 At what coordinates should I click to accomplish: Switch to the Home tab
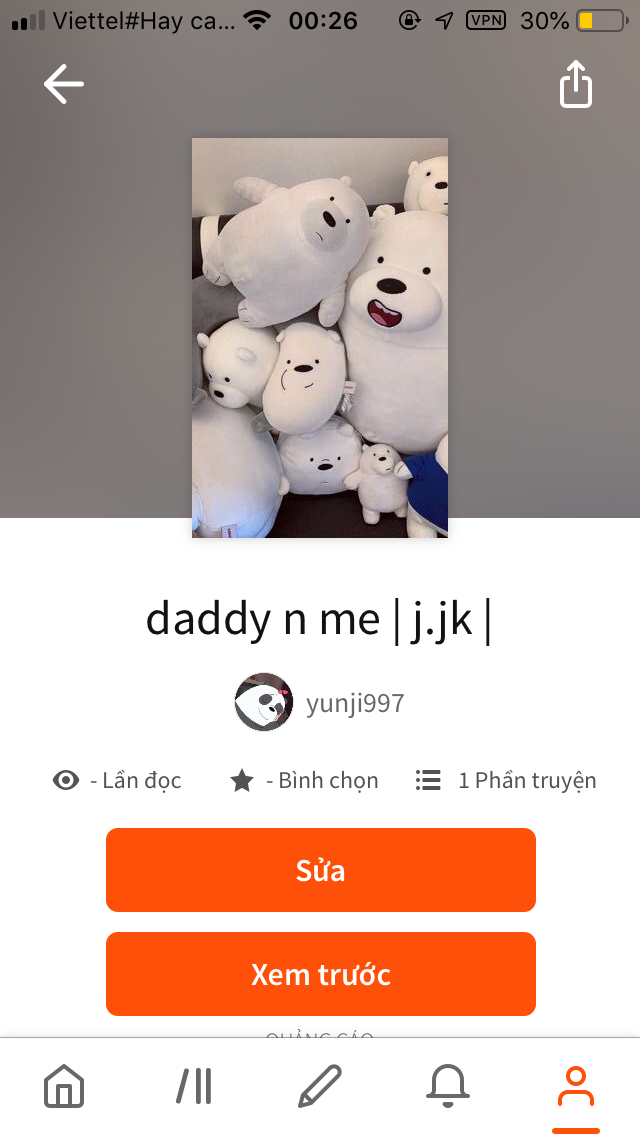click(65, 1086)
